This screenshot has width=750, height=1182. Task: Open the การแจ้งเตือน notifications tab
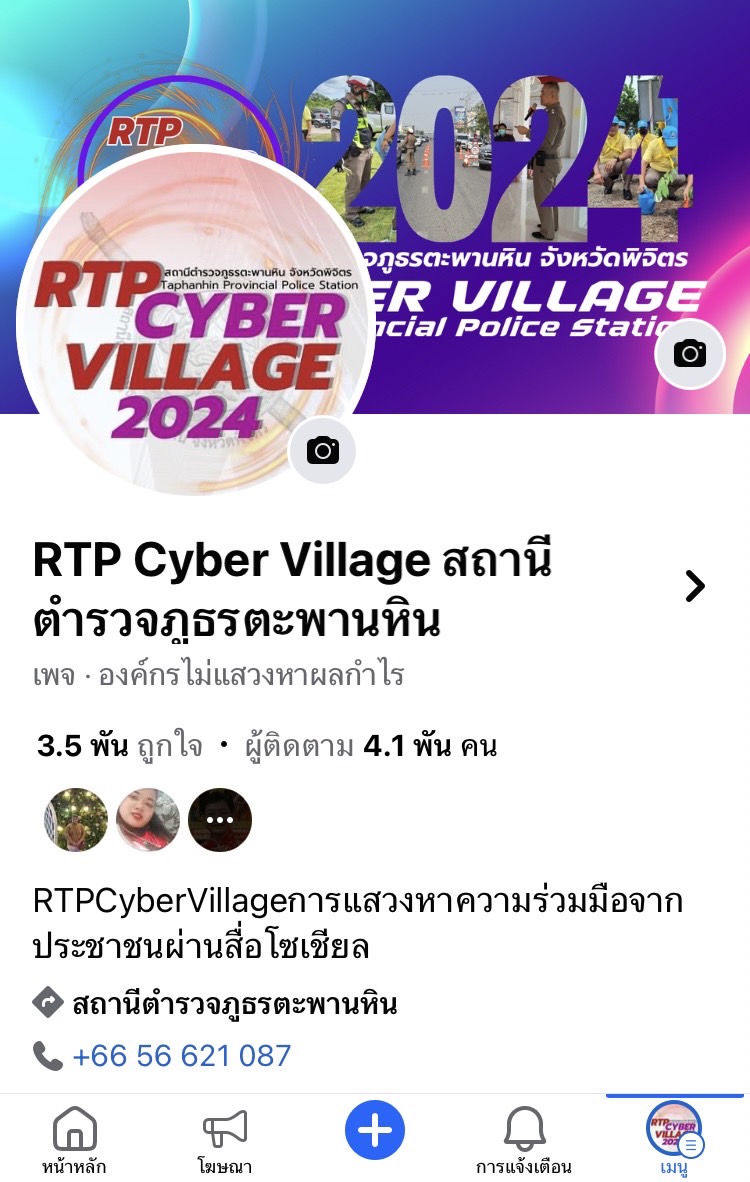coord(524,1140)
